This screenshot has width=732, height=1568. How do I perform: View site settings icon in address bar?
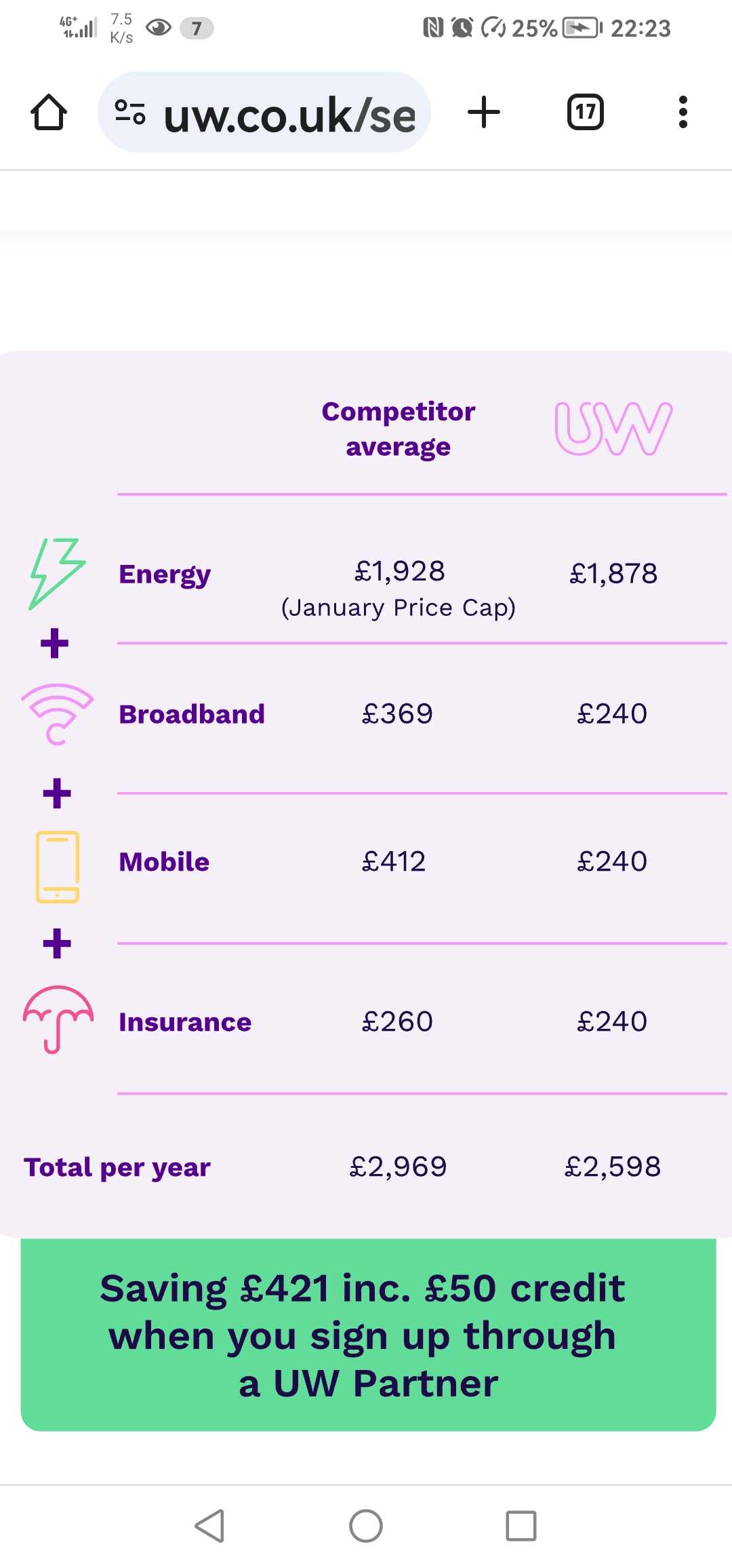point(129,112)
